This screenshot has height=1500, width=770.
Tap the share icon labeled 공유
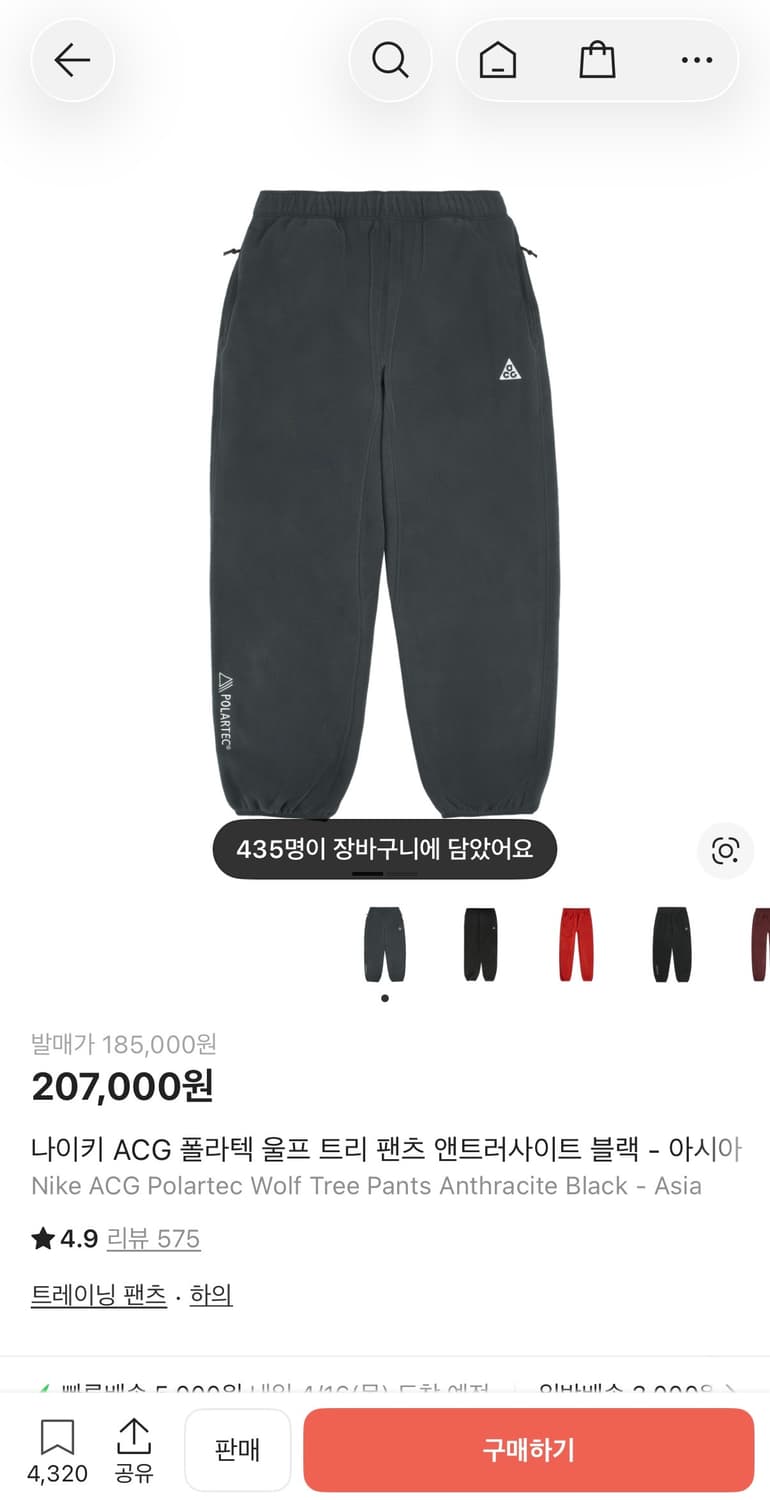click(x=133, y=1448)
